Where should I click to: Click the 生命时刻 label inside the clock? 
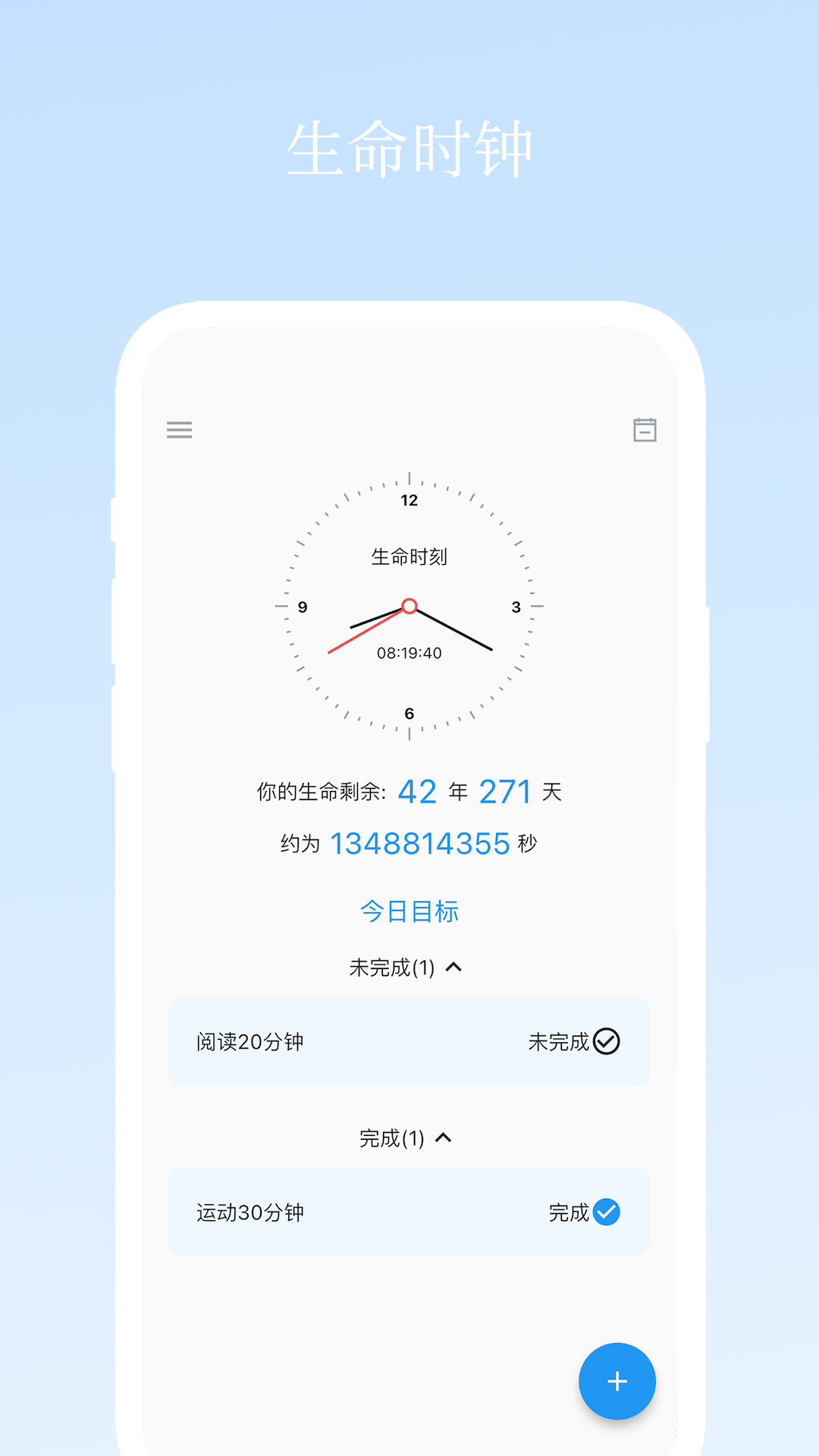(409, 556)
